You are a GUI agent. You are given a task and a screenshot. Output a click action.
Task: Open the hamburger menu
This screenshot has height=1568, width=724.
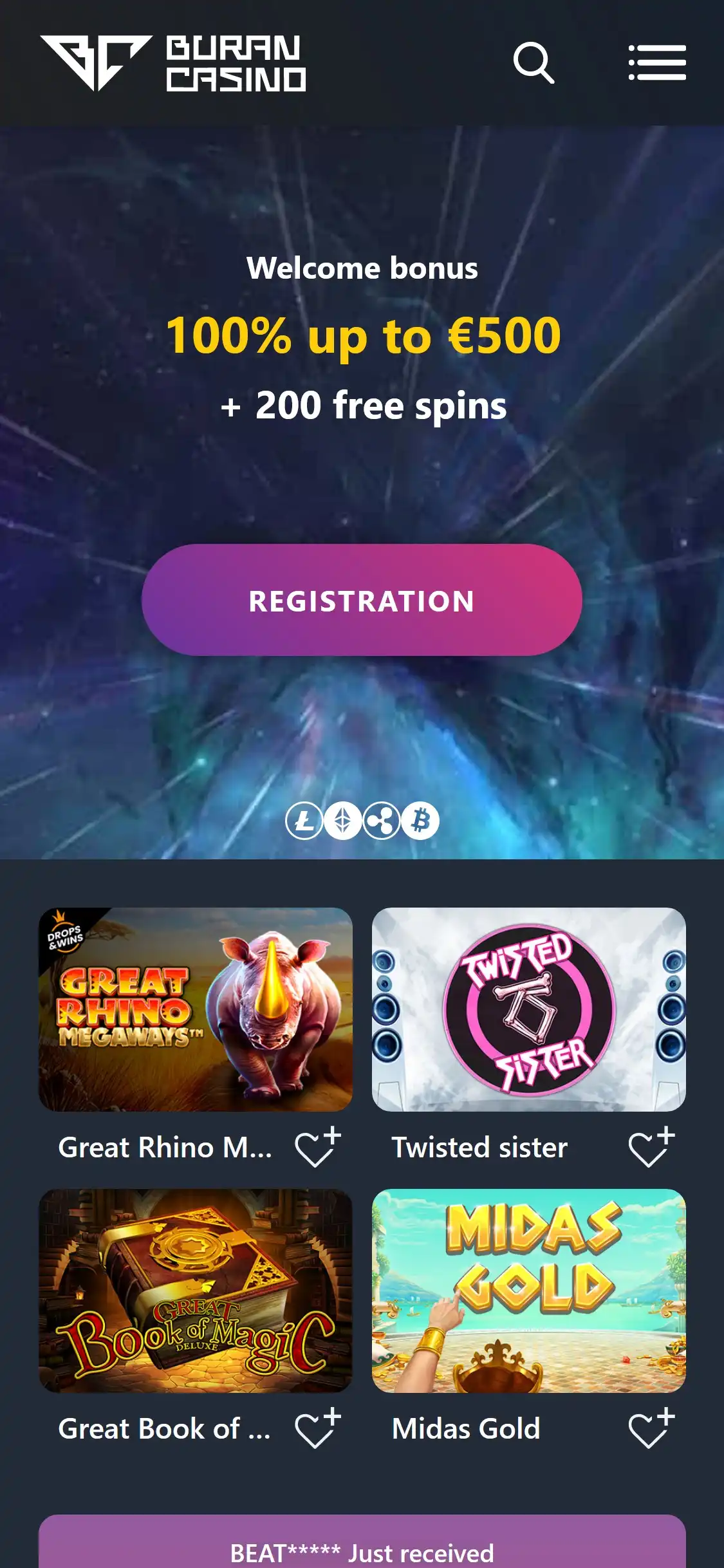tap(657, 62)
